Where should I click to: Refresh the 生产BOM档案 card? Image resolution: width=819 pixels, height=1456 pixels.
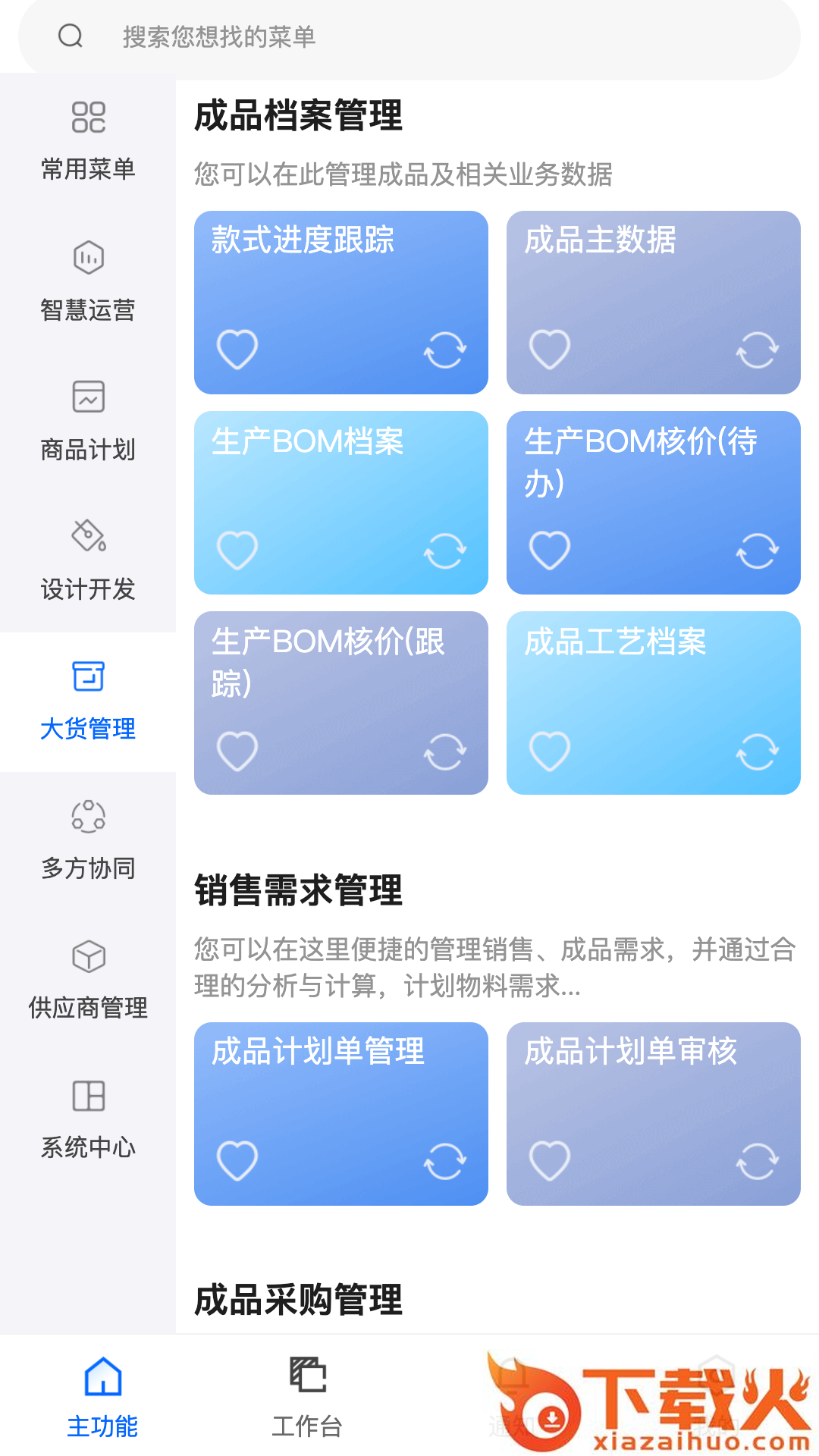point(445,551)
